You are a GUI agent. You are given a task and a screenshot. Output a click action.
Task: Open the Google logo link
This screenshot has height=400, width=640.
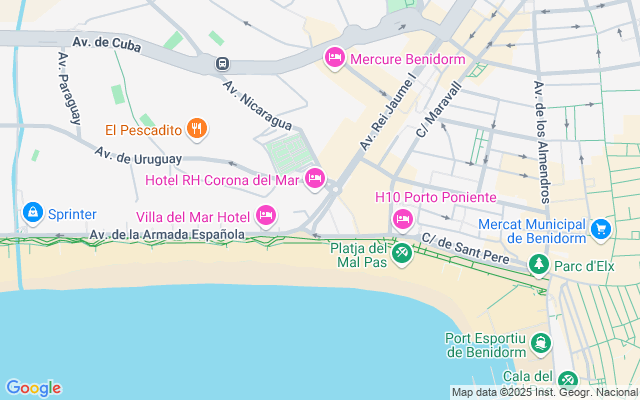click(x=33, y=388)
